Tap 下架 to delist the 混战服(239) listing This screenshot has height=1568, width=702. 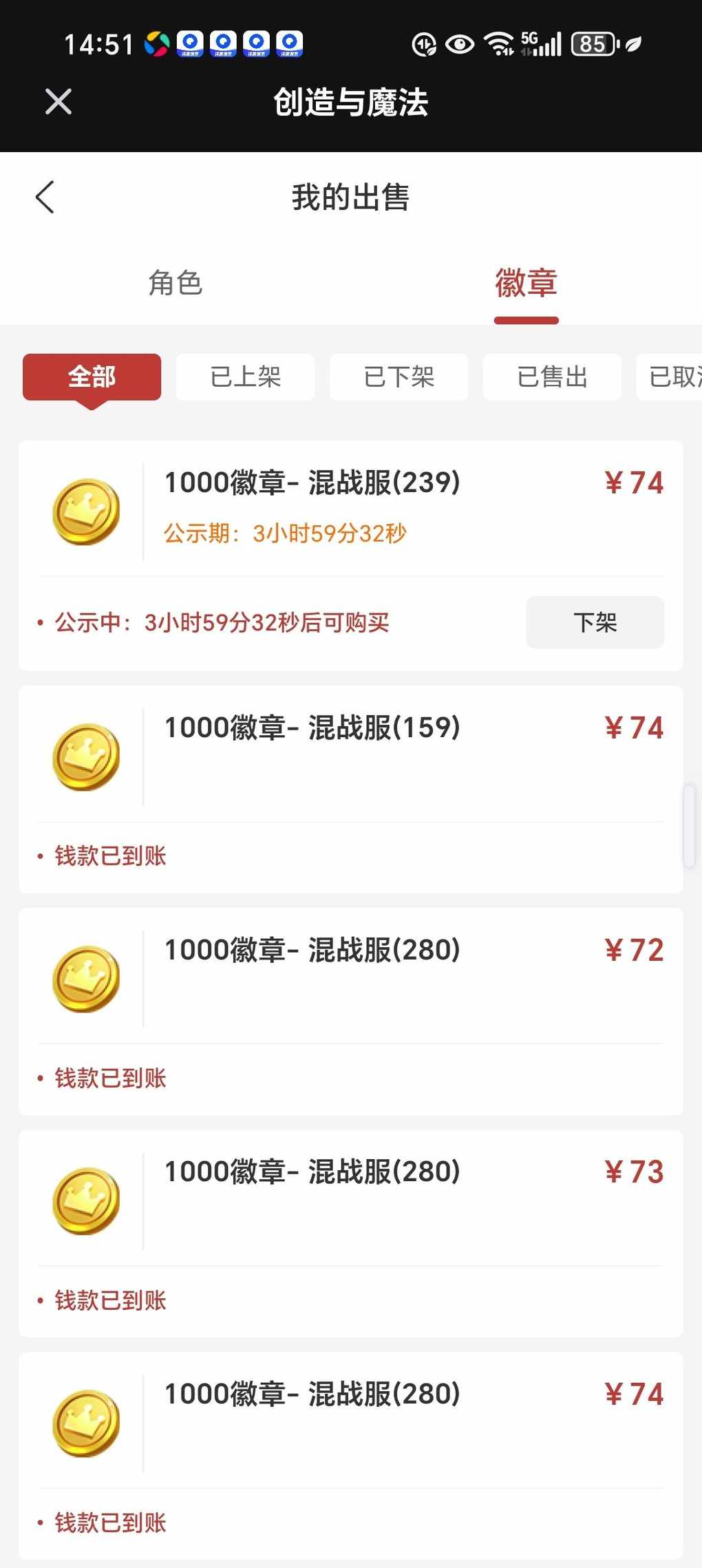595,622
